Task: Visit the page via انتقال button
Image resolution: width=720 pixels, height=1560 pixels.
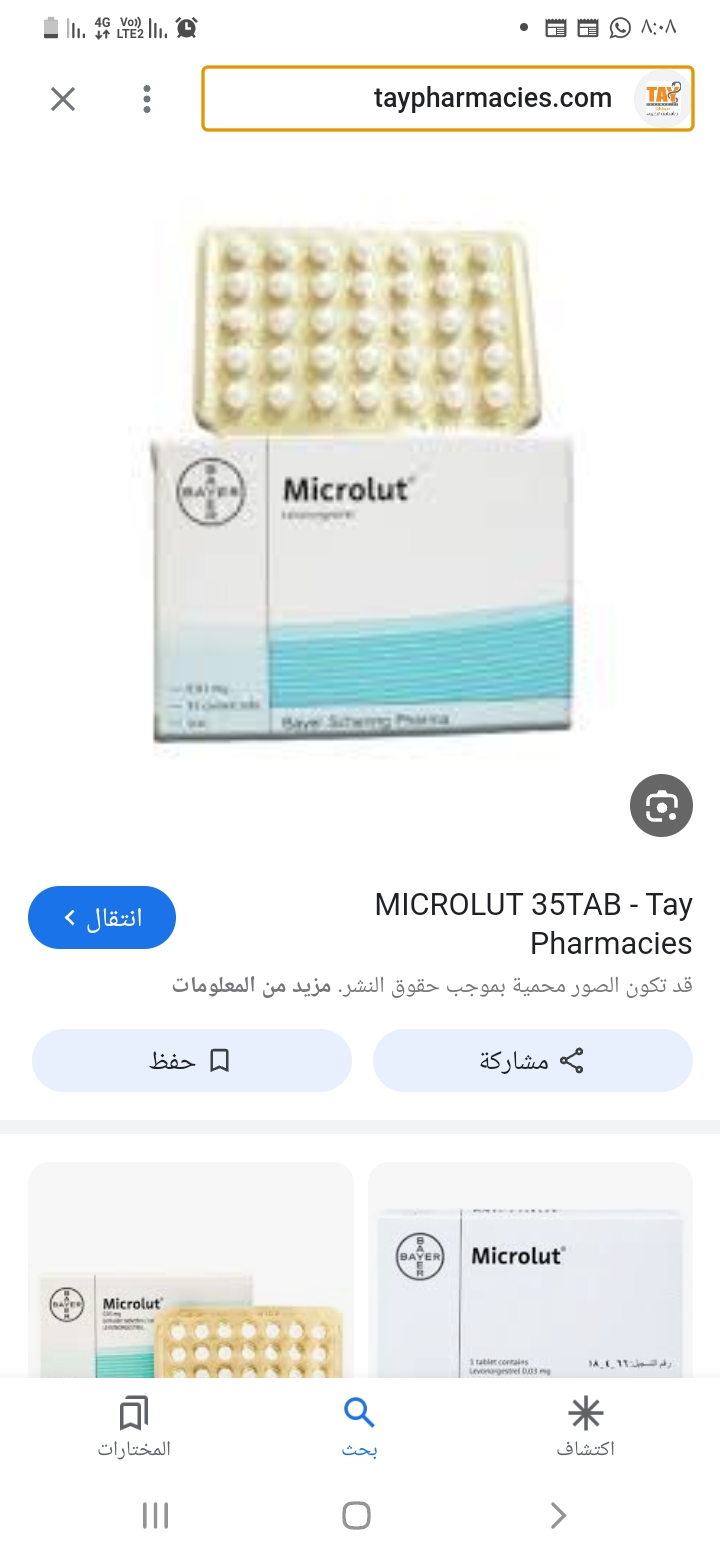Action: coord(102,917)
